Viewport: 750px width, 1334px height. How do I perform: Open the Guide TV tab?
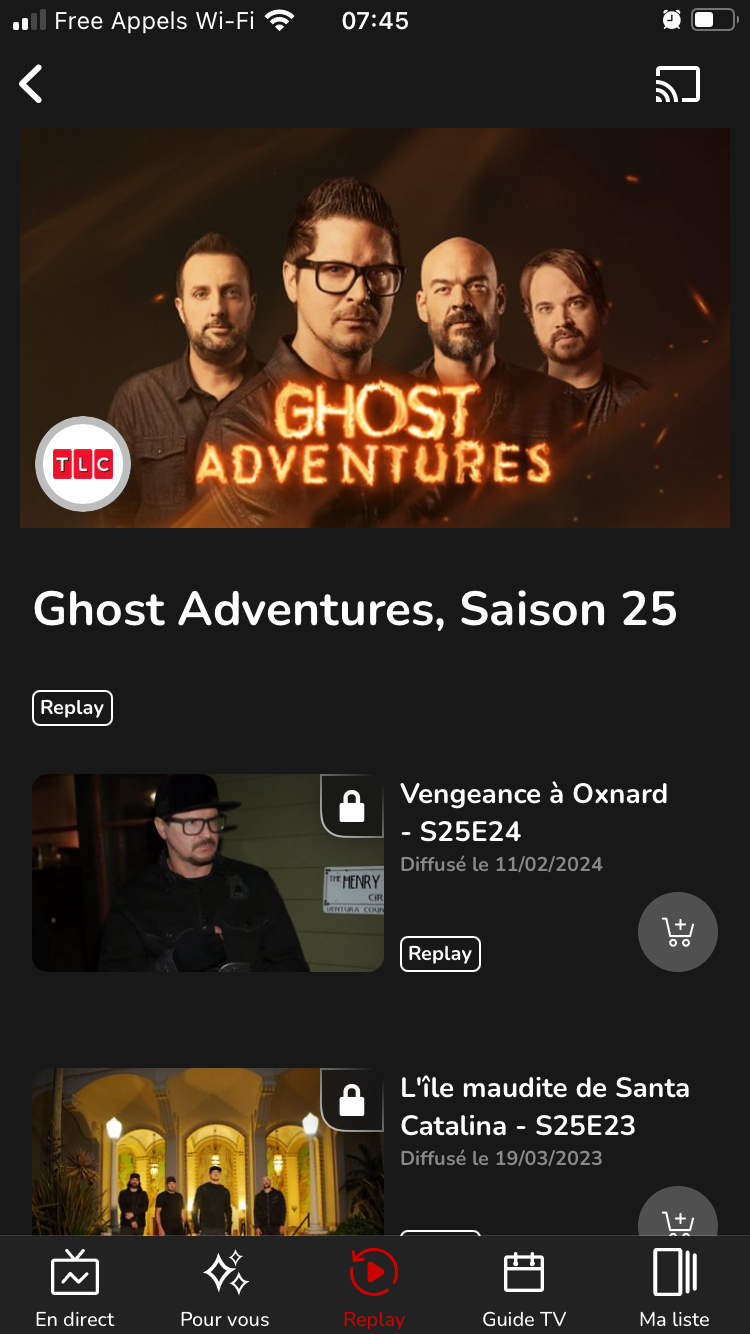[524, 1288]
